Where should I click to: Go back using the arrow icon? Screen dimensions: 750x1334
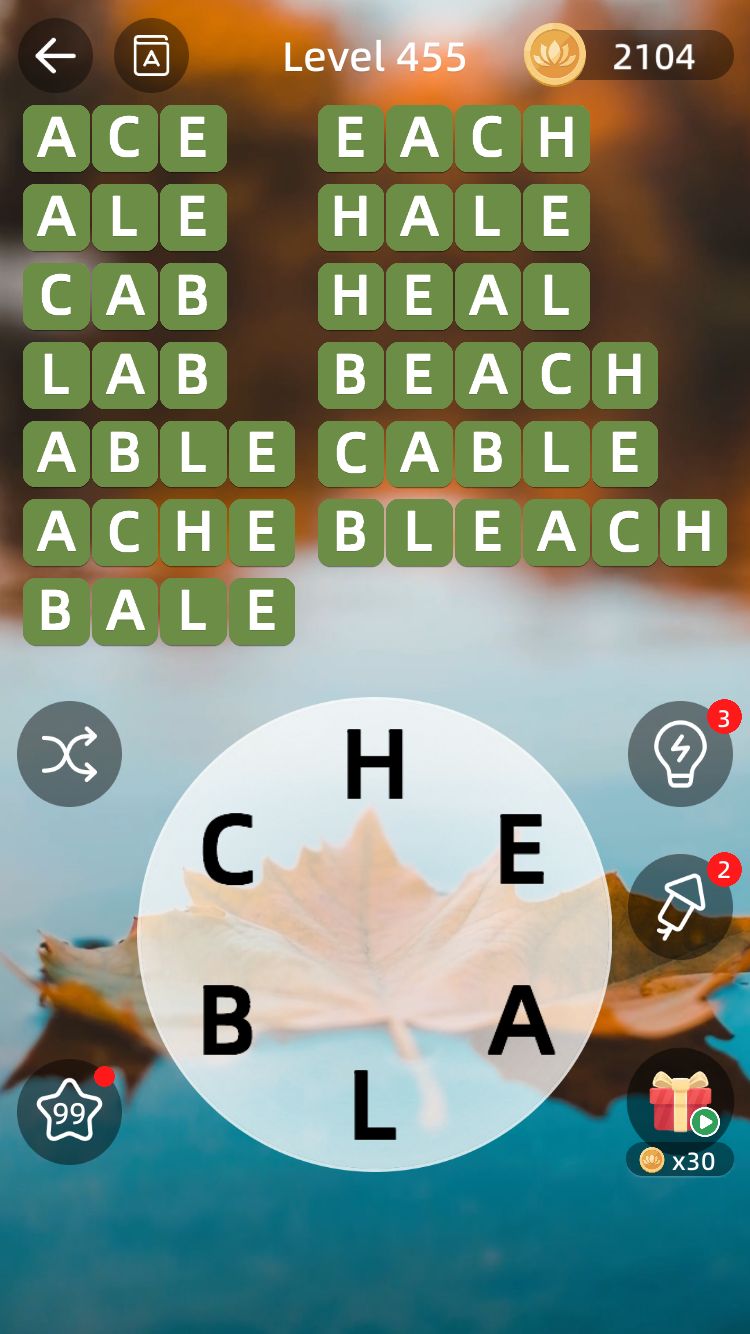point(55,56)
